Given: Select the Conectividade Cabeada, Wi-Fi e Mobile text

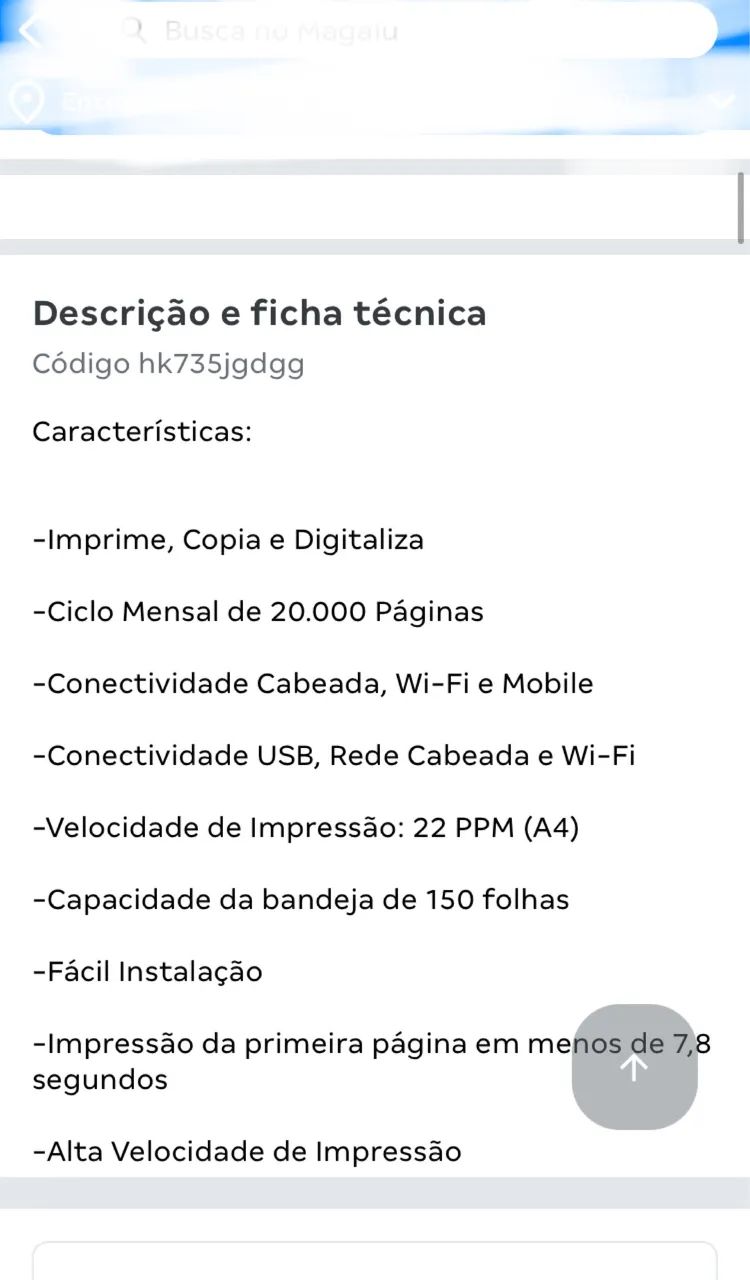Looking at the screenshot, I should (x=313, y=683).
